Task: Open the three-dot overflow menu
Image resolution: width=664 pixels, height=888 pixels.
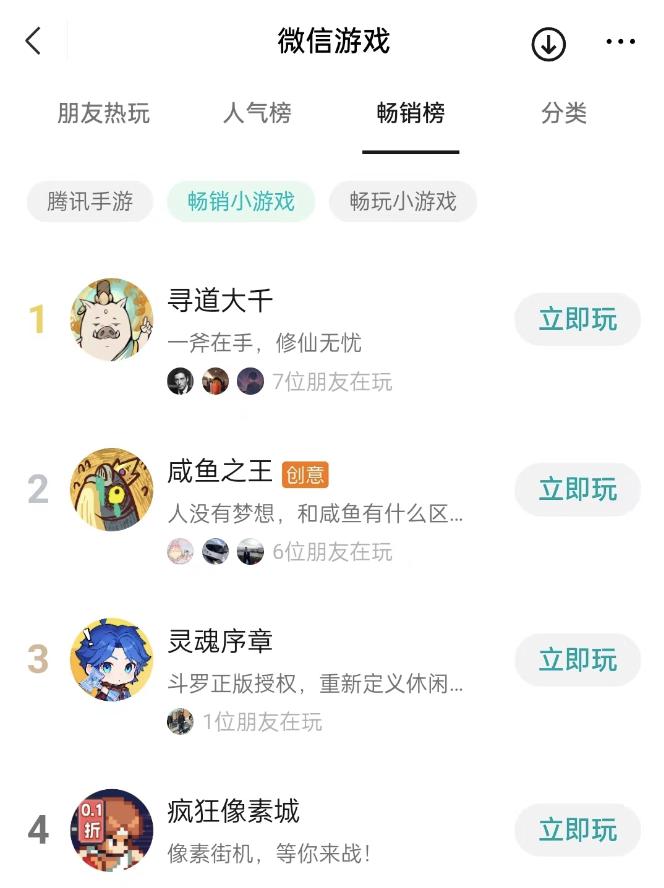Action: coord(620,42)
